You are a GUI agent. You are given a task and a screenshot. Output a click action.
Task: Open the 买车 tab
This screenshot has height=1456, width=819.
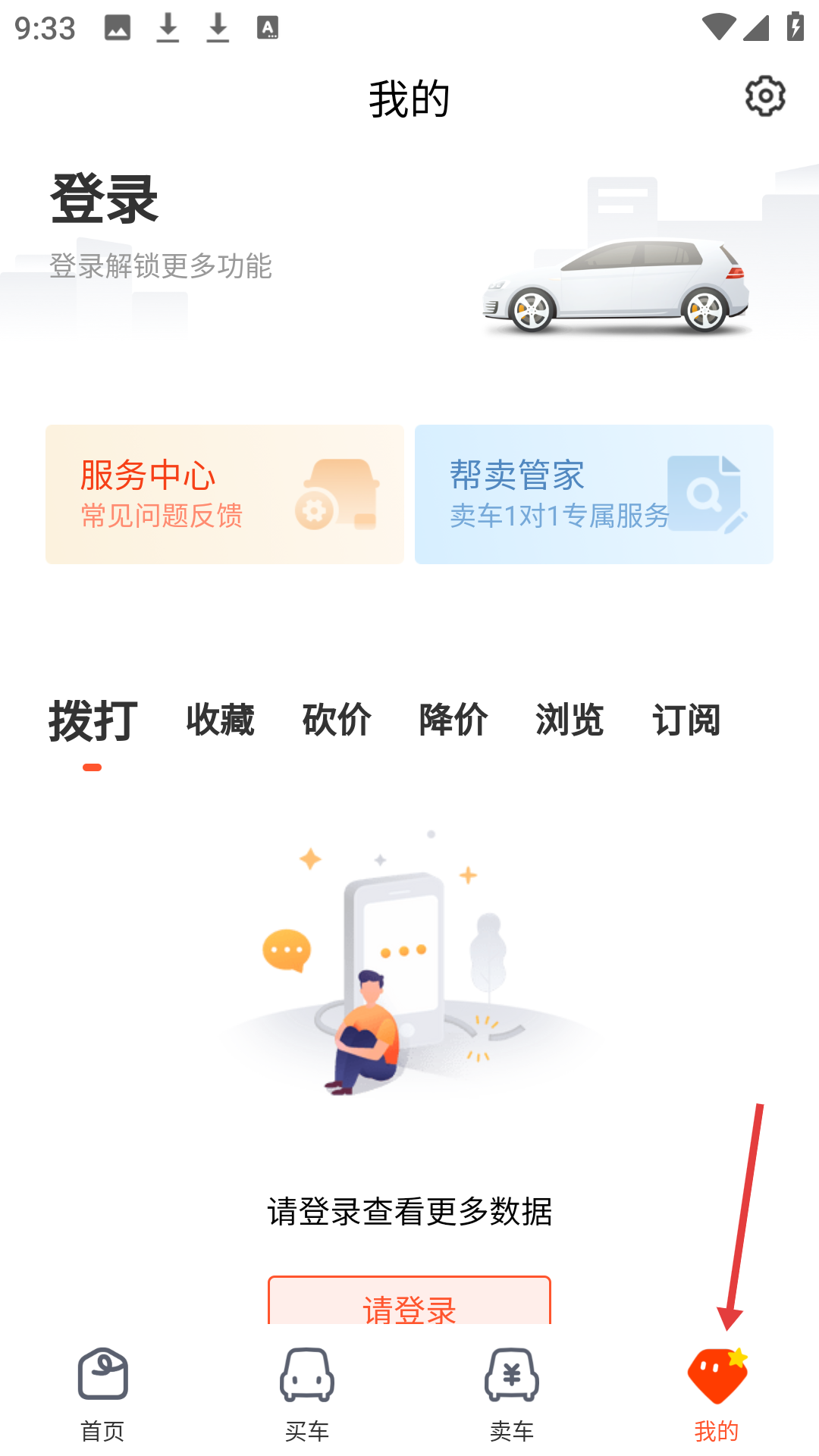307,1394
